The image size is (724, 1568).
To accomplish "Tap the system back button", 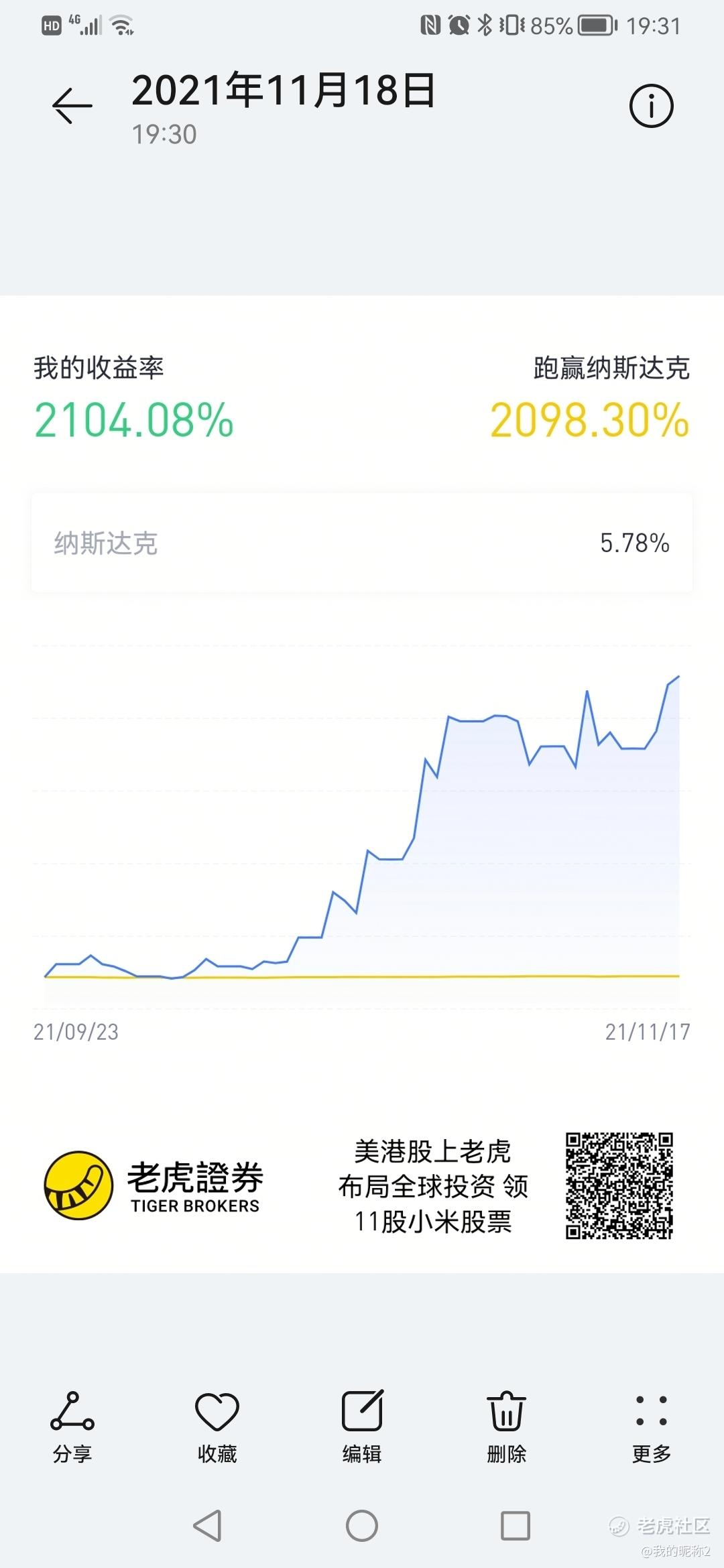I will point(207,1526).
